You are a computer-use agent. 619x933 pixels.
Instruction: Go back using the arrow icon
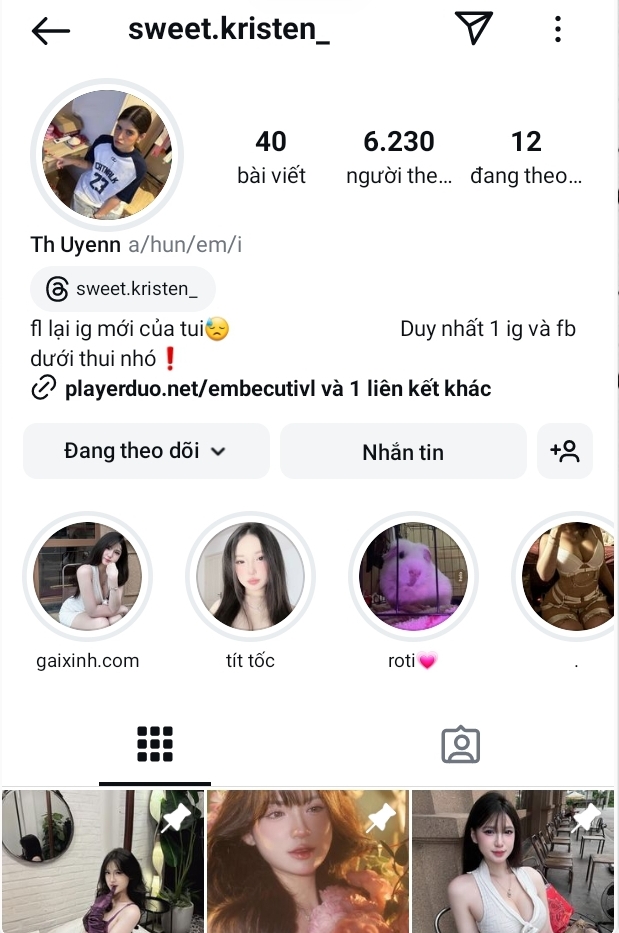tap(51, 30)
